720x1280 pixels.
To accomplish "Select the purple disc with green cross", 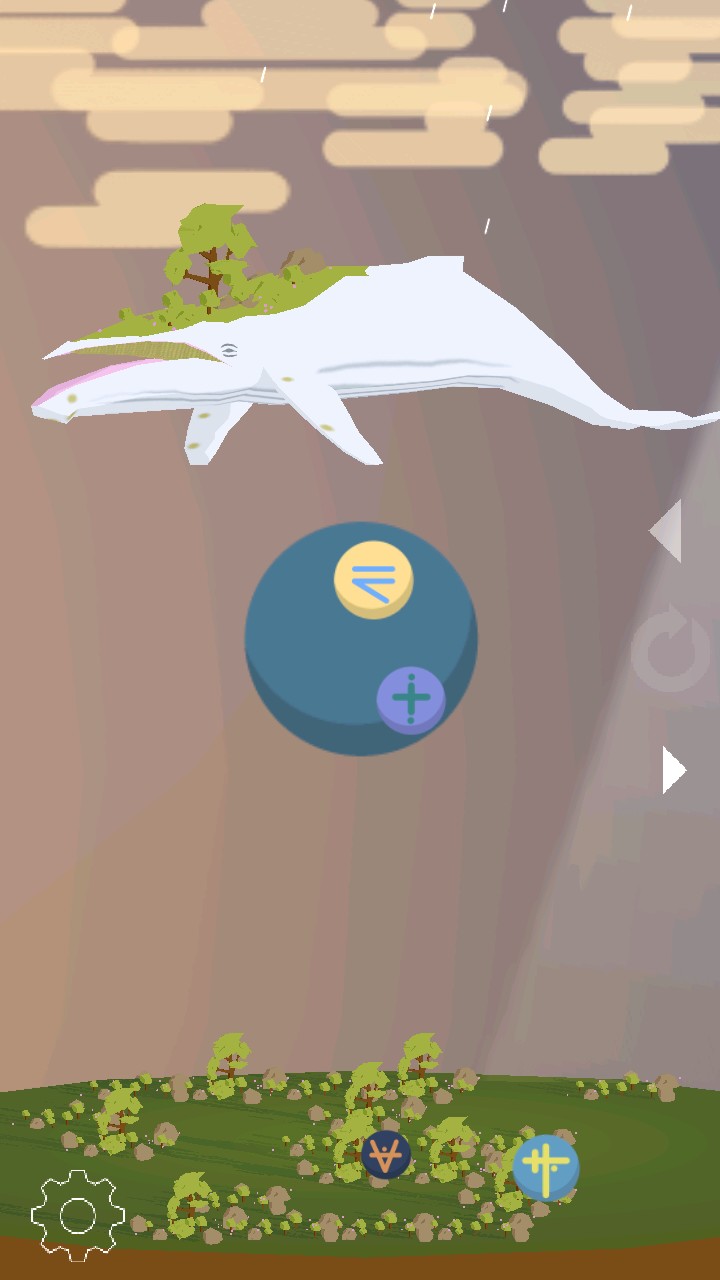I will 411,699.
